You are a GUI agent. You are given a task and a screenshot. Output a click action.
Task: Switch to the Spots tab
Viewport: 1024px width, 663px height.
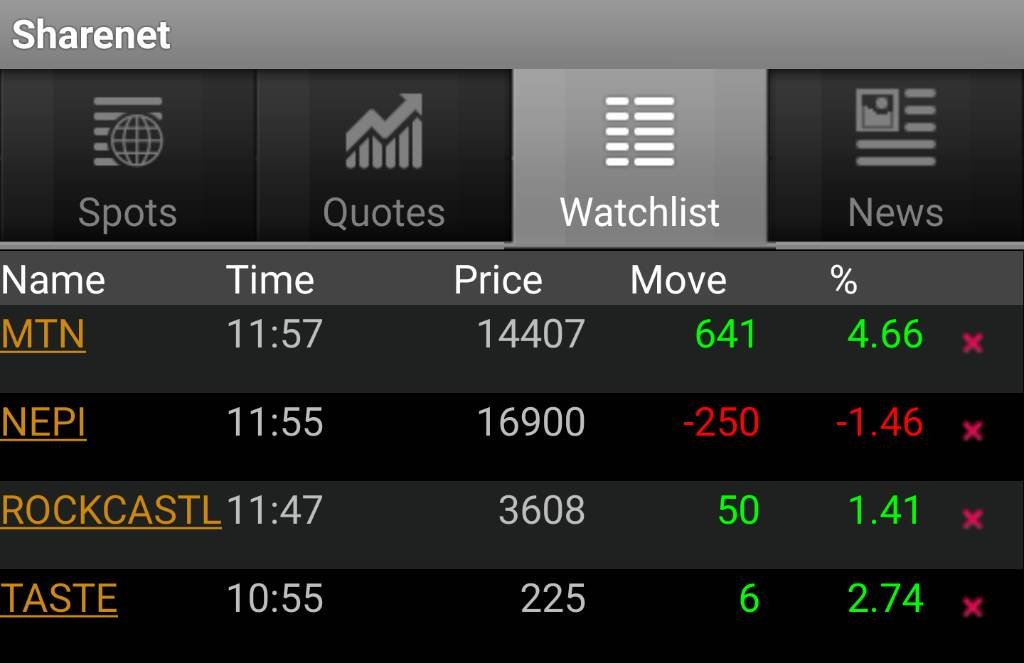pos(127,157)
